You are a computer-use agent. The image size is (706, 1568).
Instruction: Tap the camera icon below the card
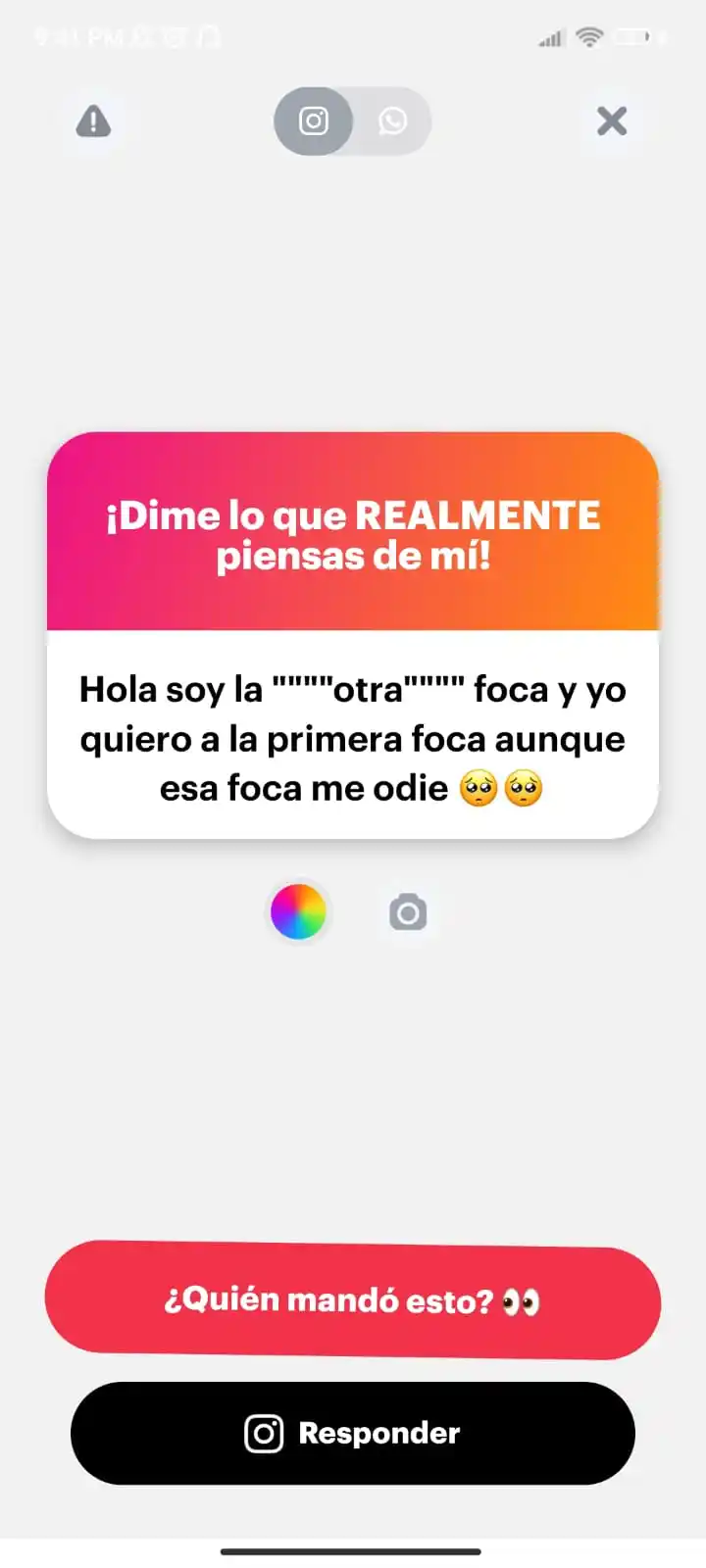pyautogui.click(x=408, y=912)
